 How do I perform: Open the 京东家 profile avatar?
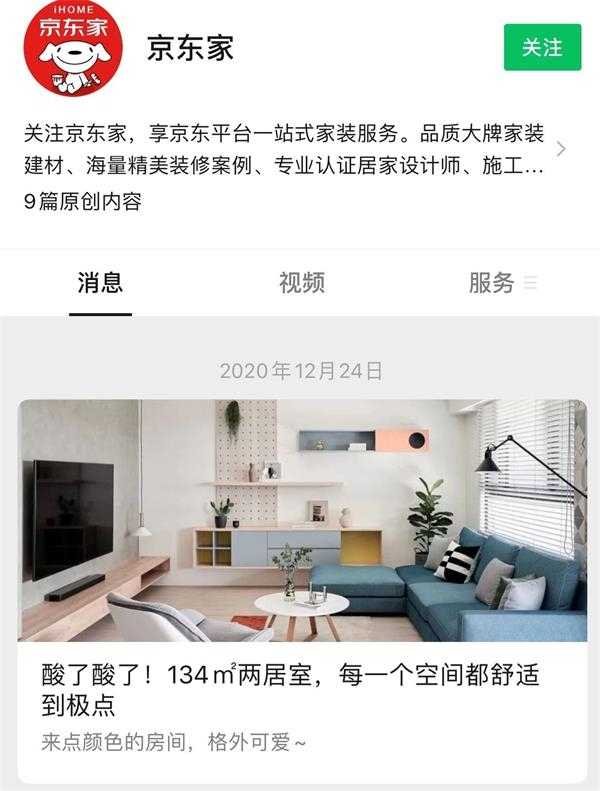click(73, 48)
